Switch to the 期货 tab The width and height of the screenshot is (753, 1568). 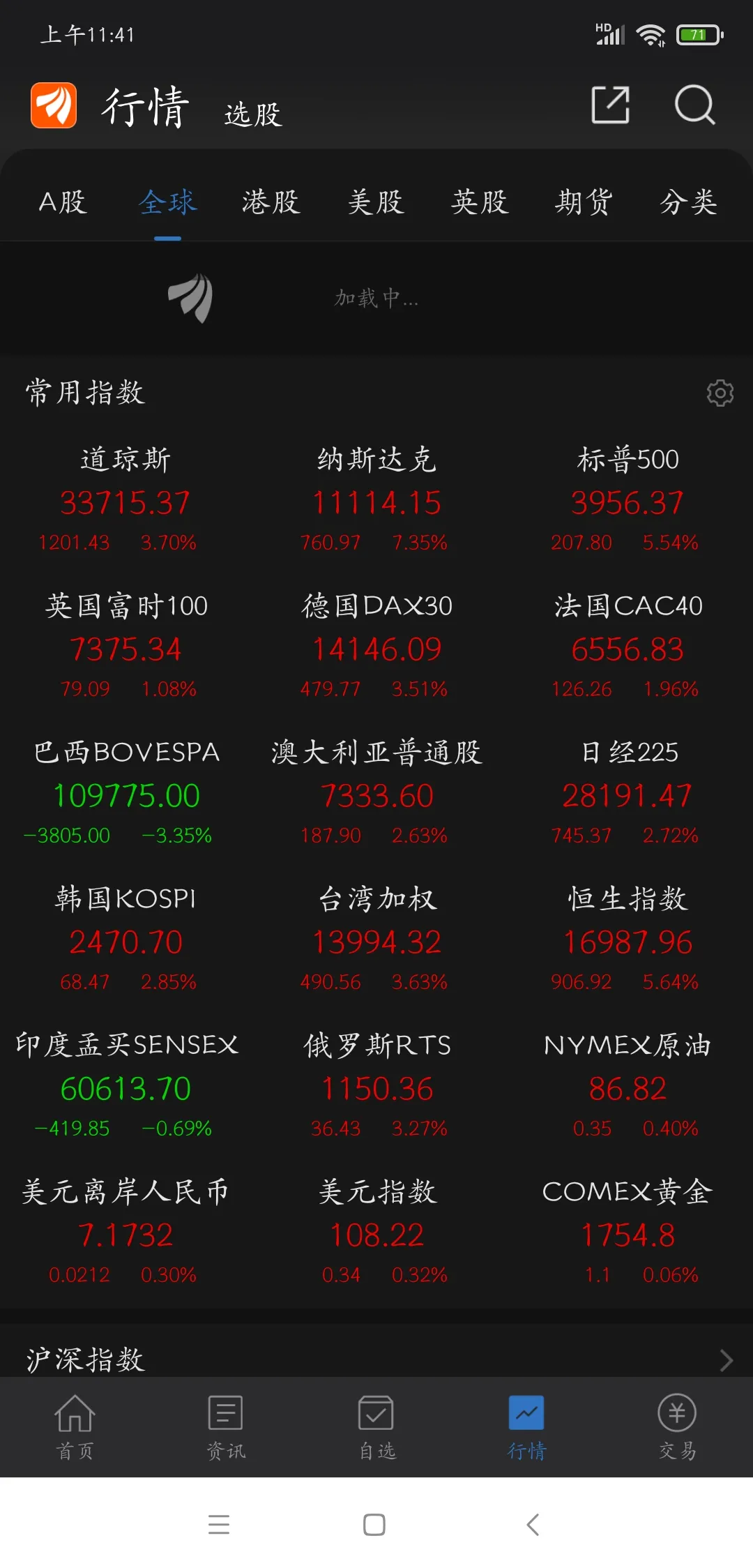click(584, 202)
